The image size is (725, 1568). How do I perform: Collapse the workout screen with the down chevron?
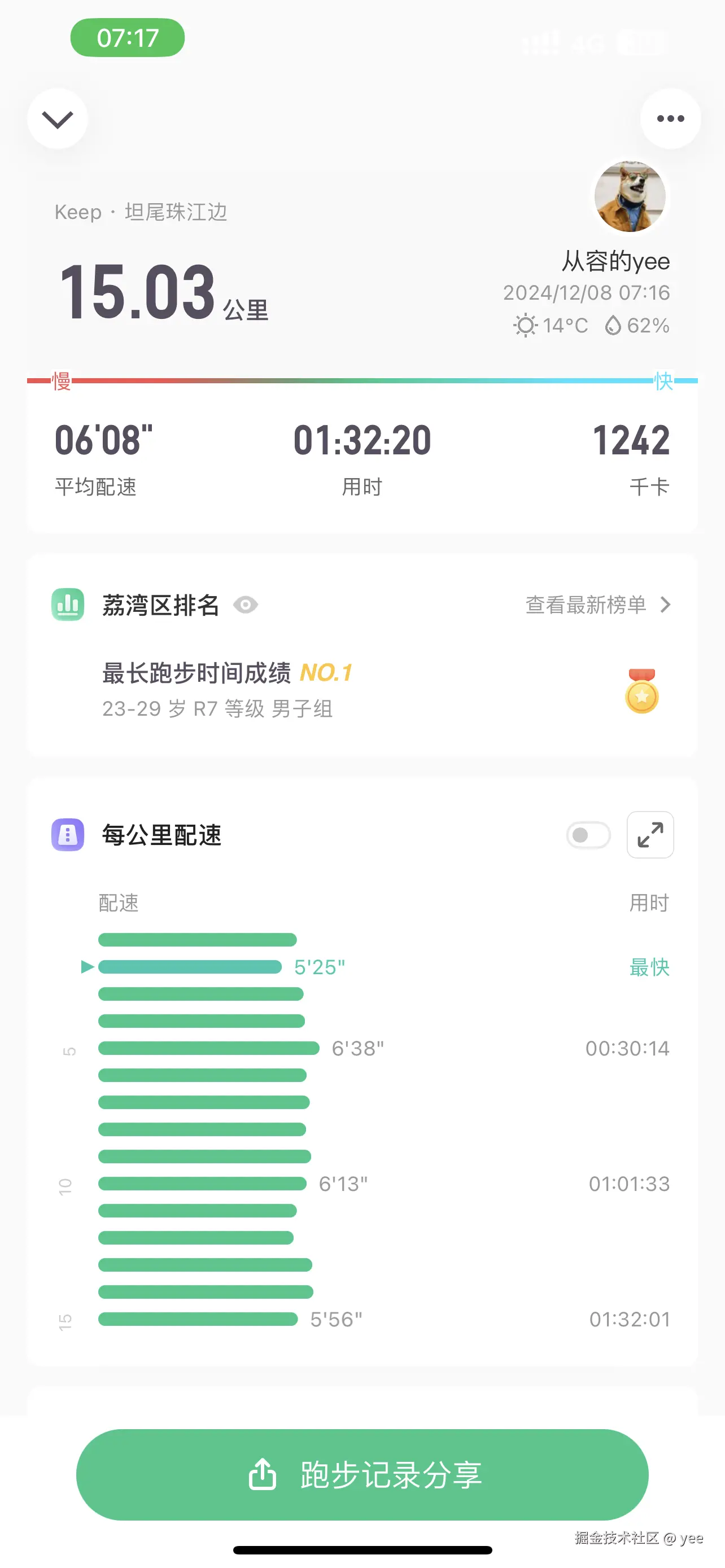(57, 119)
